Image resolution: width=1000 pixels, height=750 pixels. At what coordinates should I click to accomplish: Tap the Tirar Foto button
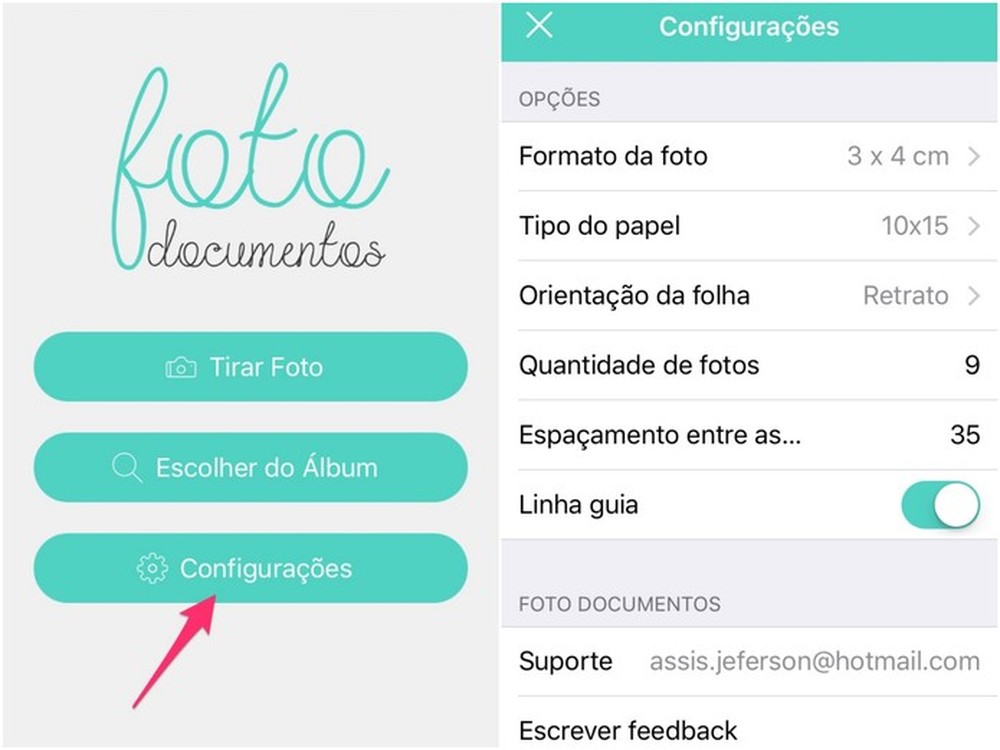(250, 367)
